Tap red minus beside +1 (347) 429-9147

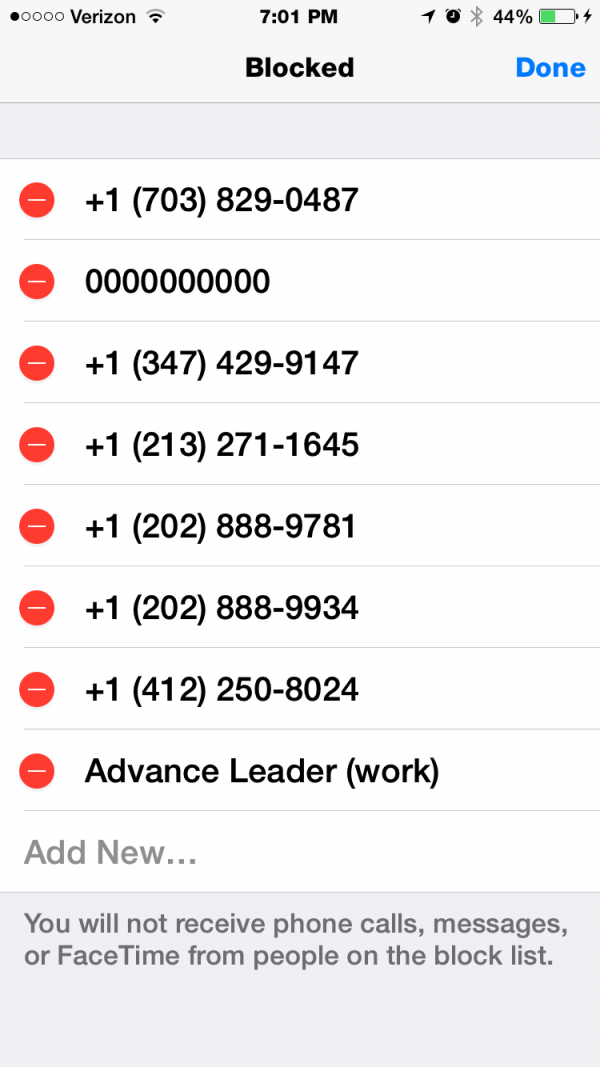click(37, 363)
